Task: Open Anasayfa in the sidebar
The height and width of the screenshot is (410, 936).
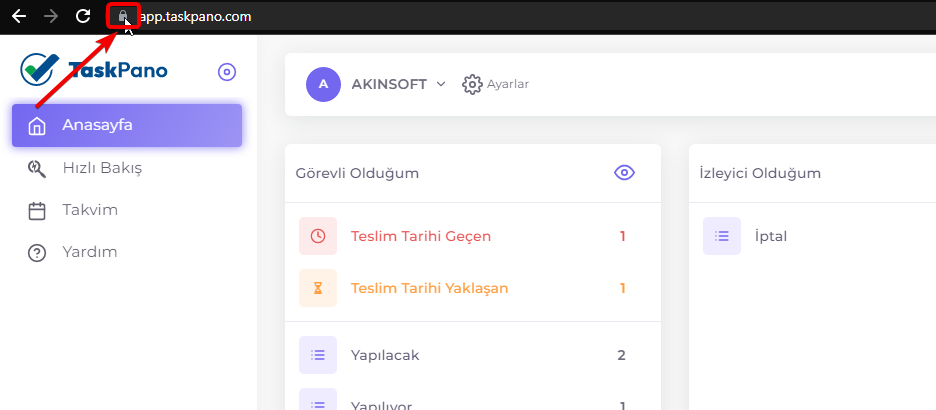Action: click(127, 125)
